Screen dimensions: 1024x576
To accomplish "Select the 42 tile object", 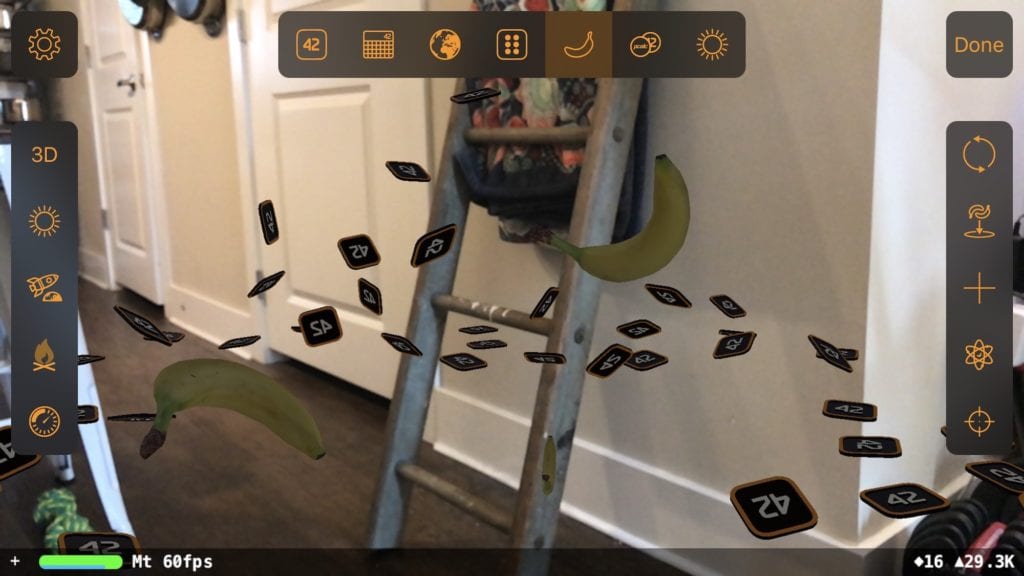I will coord(312,45).
